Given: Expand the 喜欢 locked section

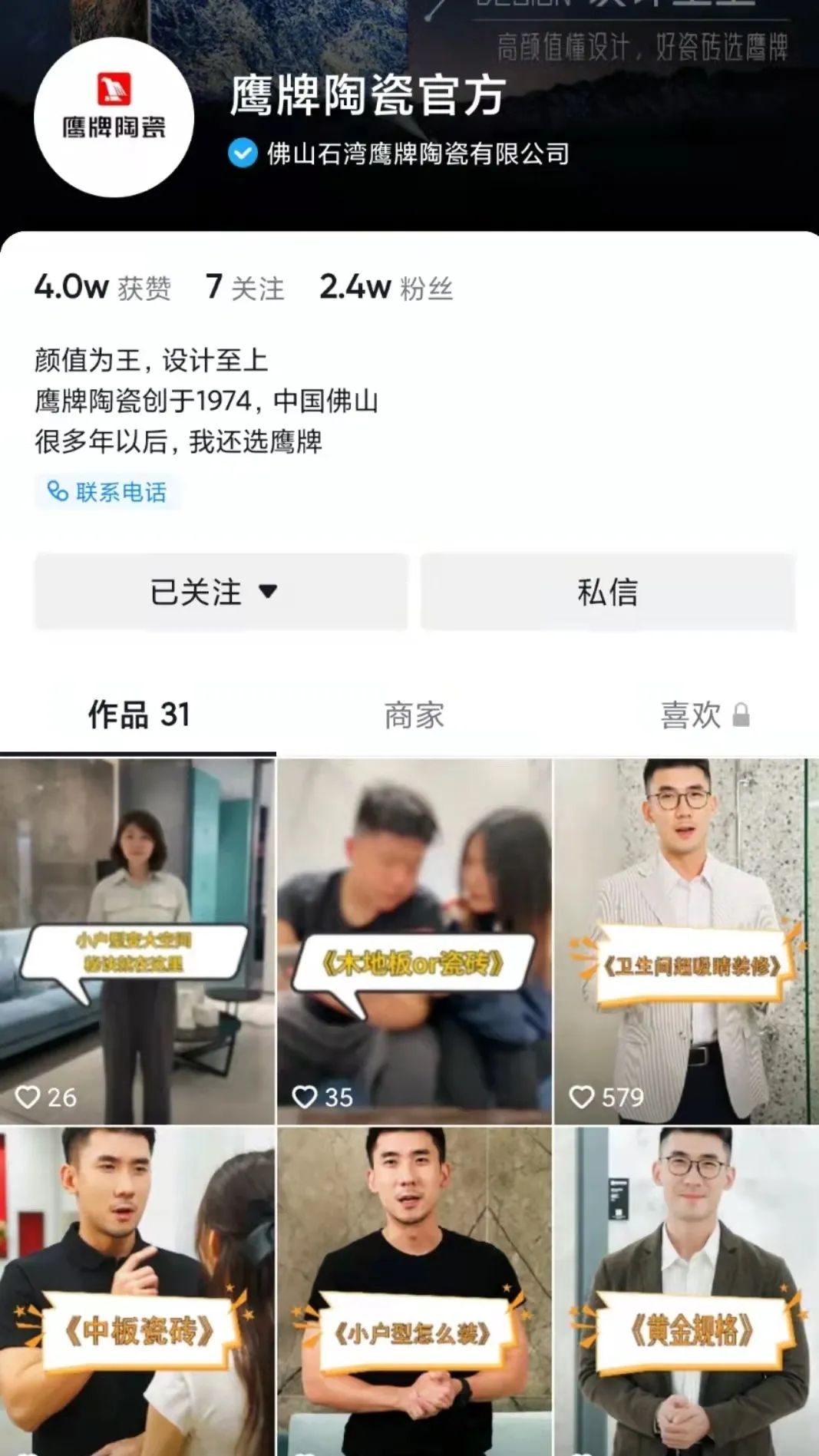Looking at the screenshot, I should pos(689,715).
